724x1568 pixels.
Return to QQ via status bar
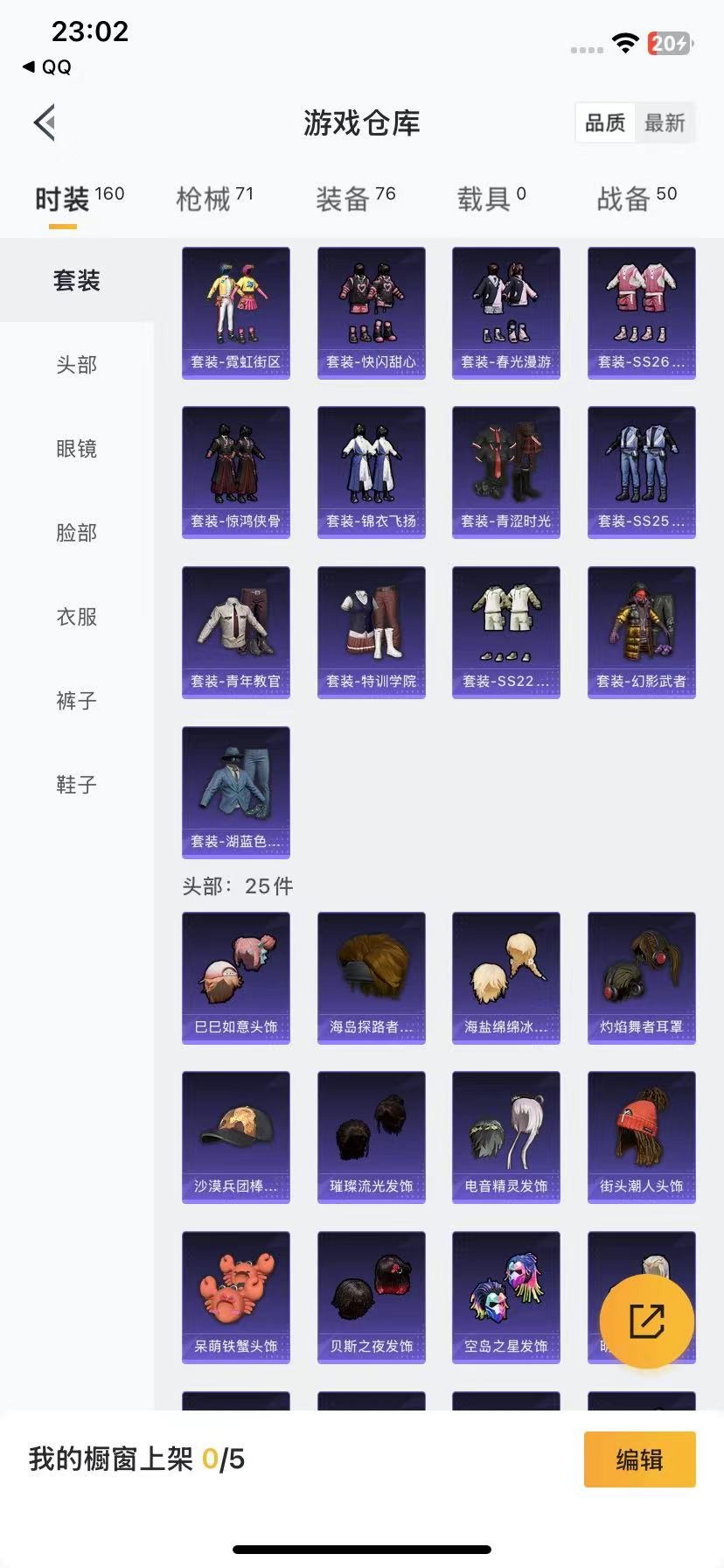point(47,67)
